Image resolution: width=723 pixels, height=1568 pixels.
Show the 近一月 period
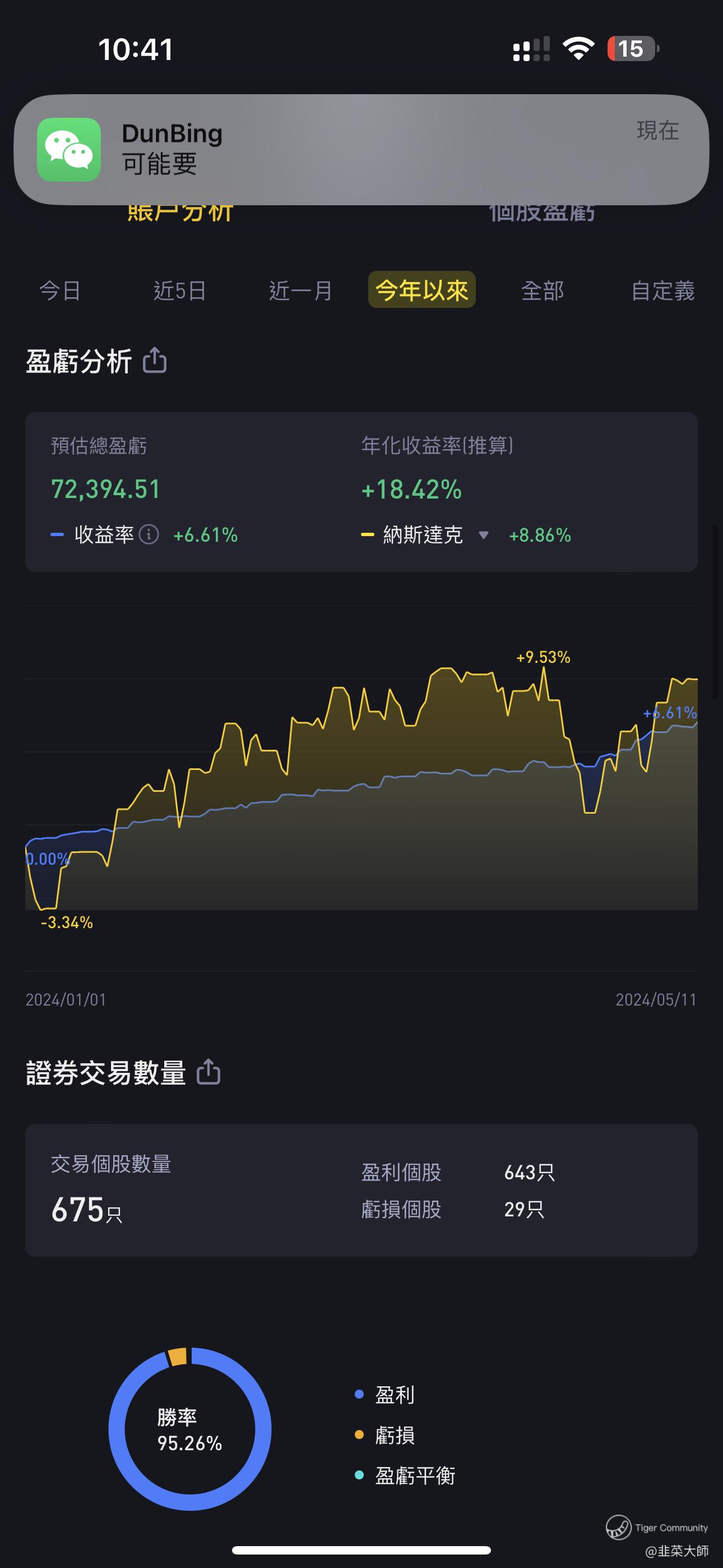[300, 290]
